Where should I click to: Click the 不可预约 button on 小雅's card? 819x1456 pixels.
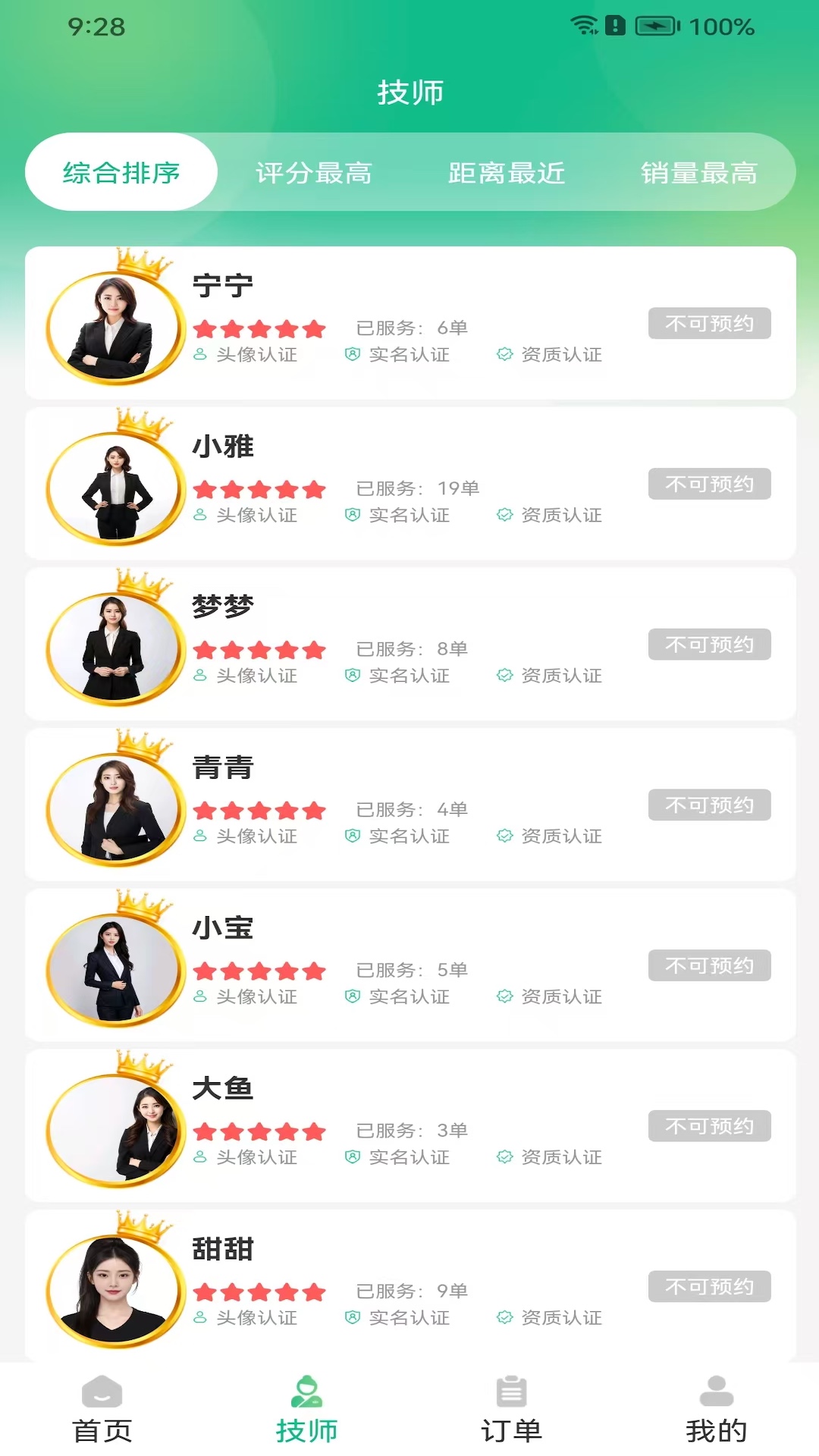pos(709,484)
